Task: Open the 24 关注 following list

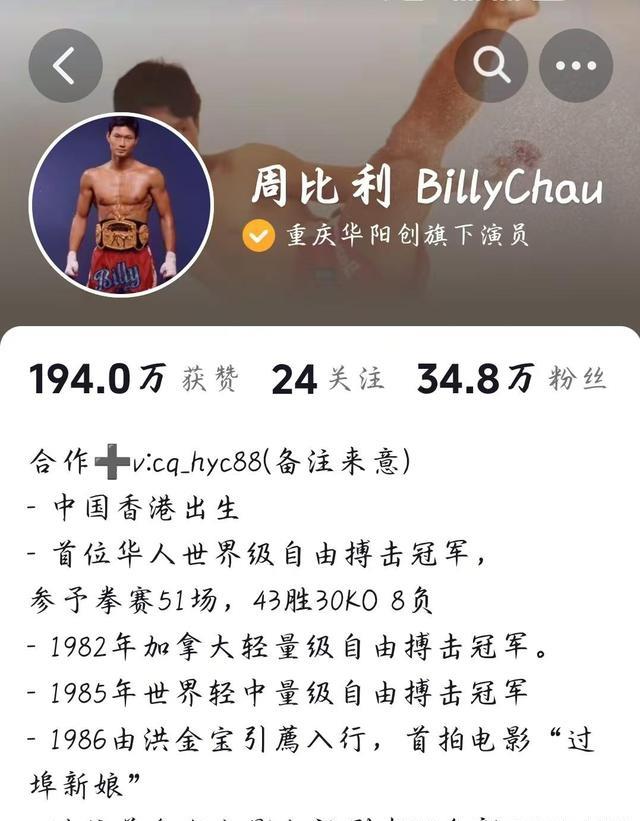Action: (327, 379)
